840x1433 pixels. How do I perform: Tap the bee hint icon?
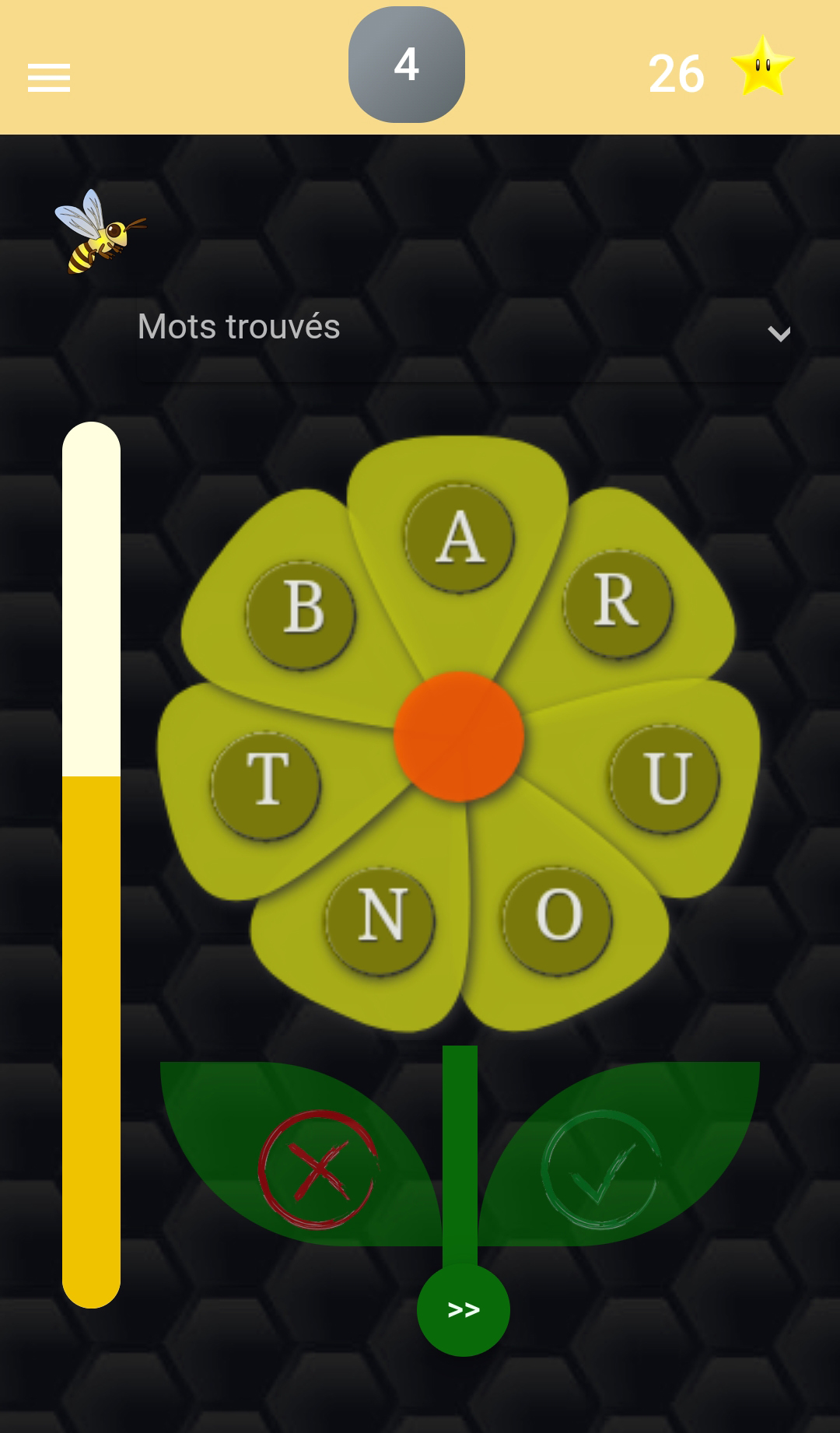(100, 232)
